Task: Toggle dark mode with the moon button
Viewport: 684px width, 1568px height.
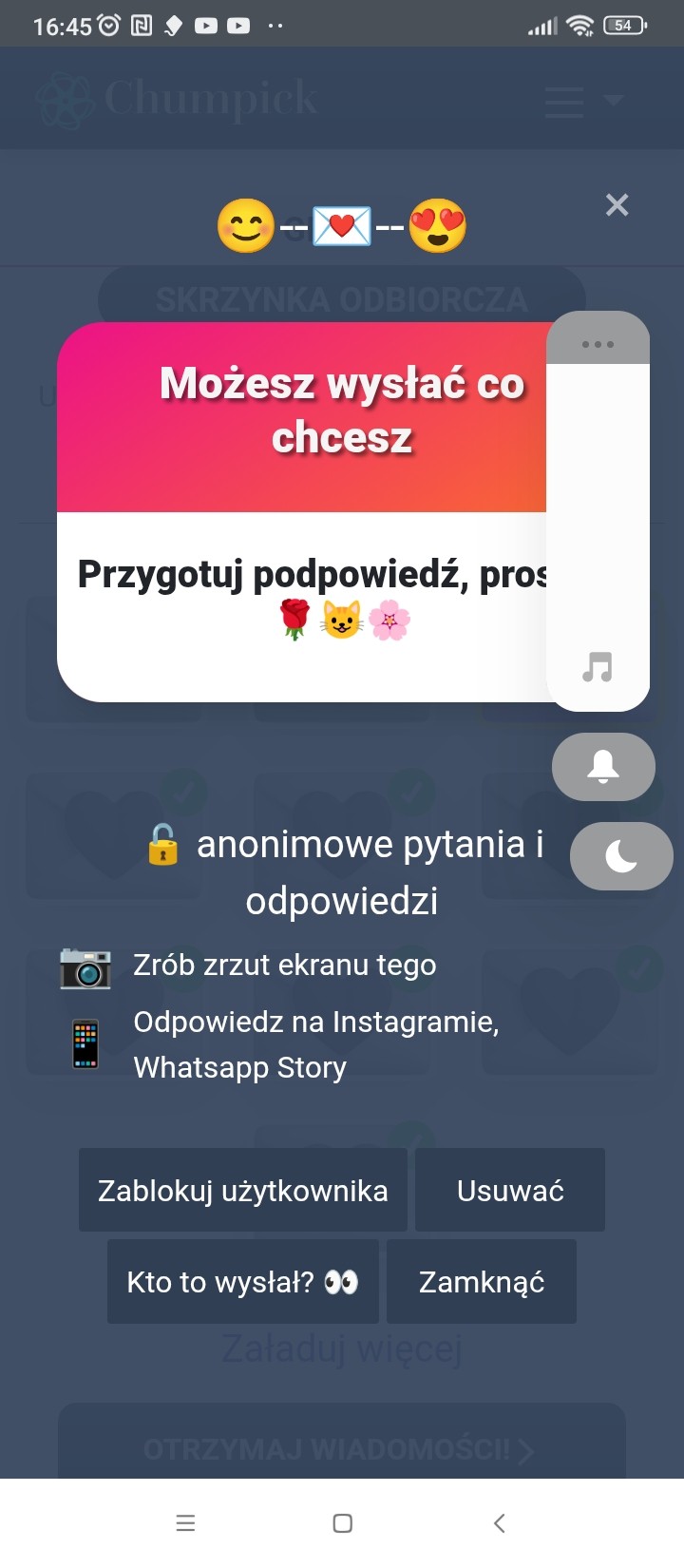Action: click(x=621, y=856)
